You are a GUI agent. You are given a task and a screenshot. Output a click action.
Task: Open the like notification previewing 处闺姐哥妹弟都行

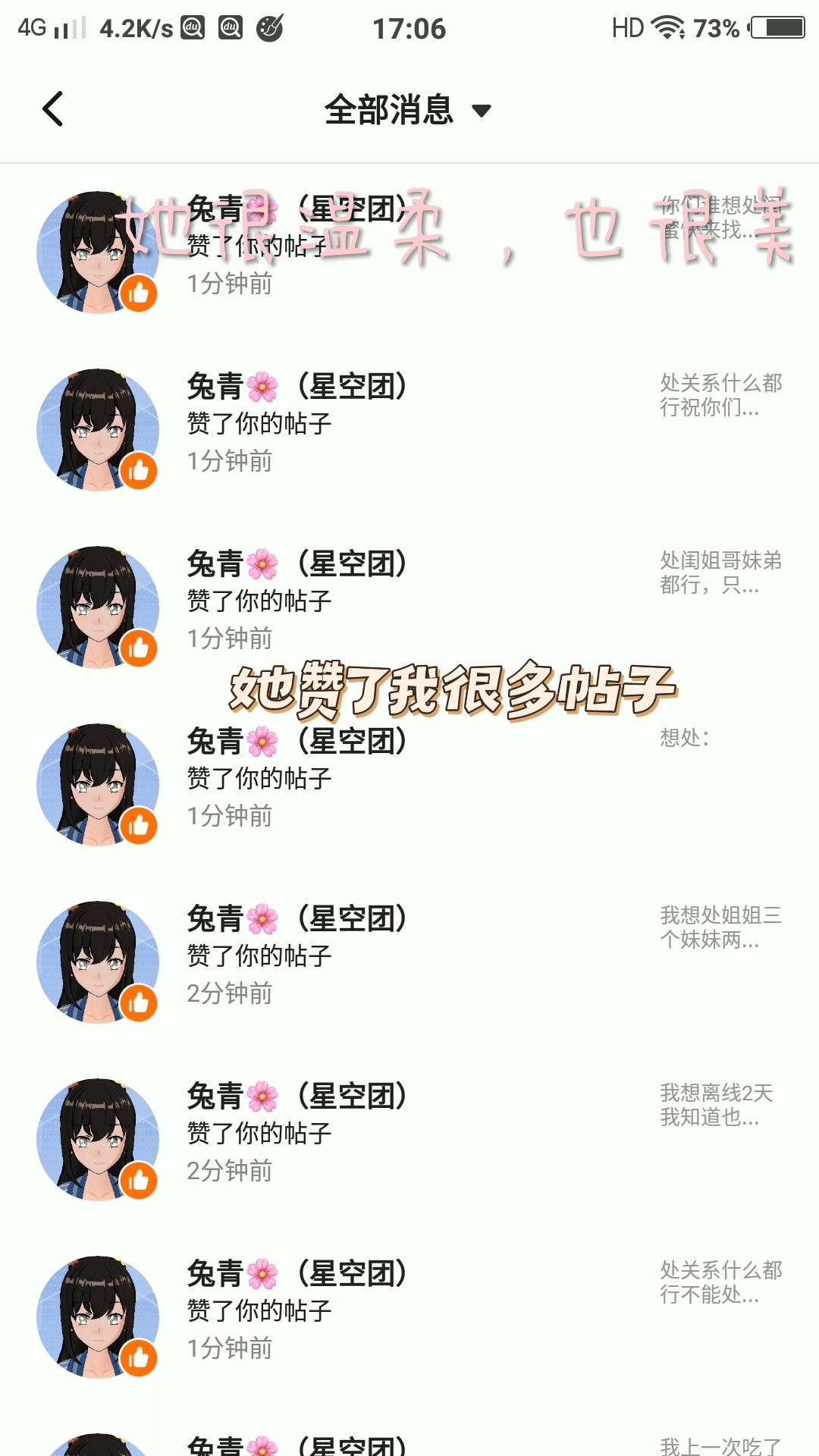point(409,601)
